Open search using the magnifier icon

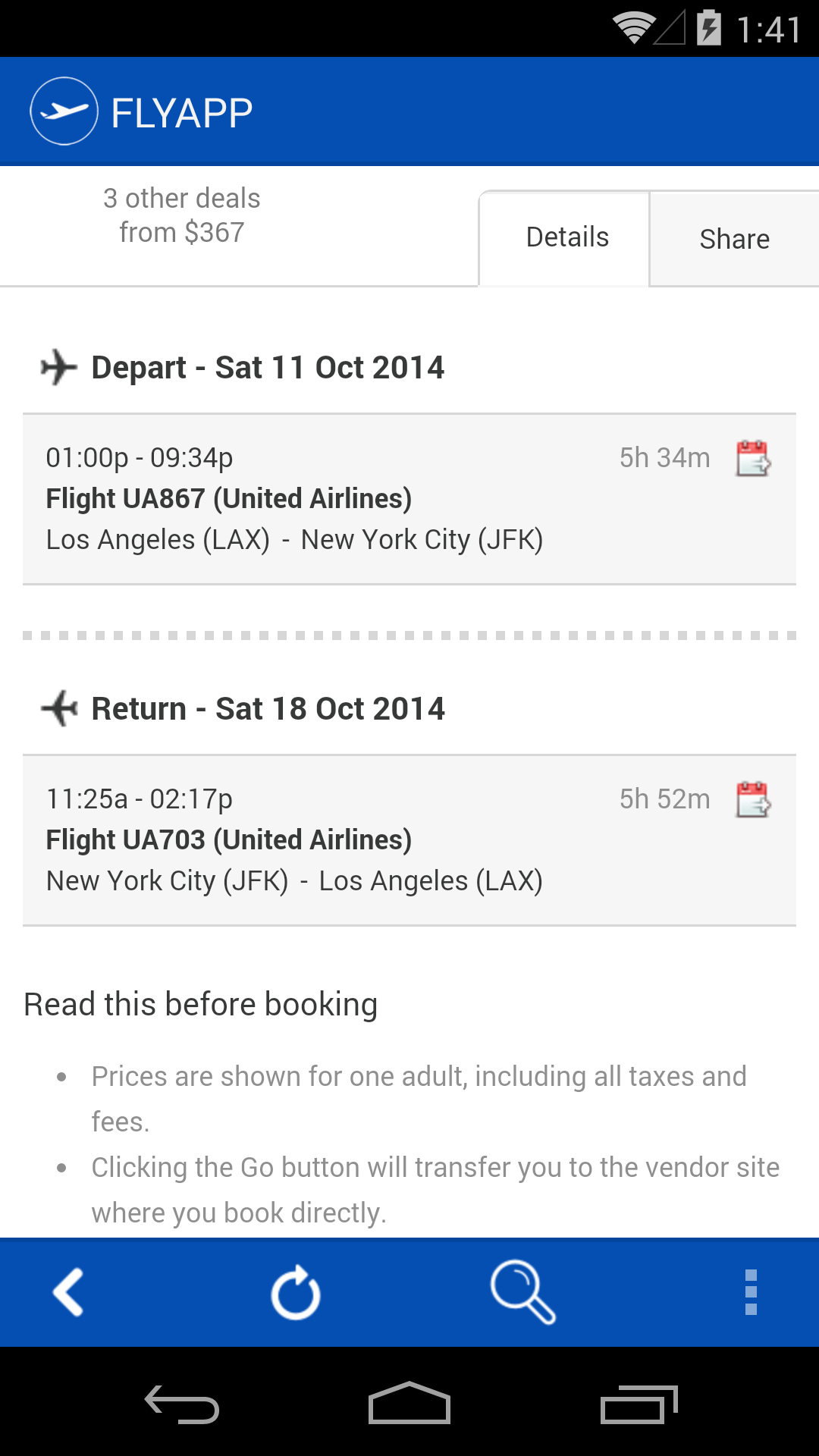pyautogui.click(x=523, y=1291)
